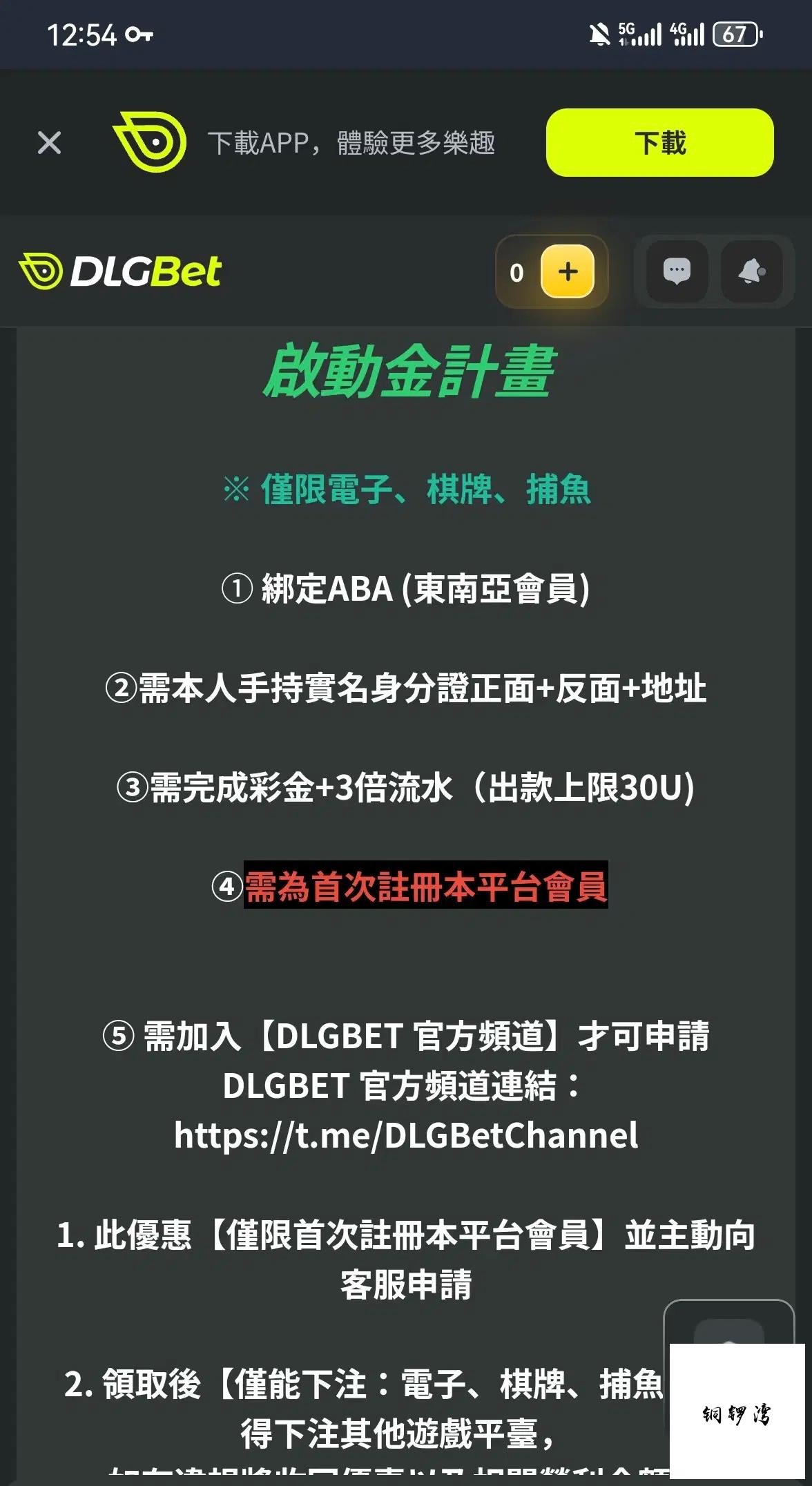
Task: Open the t.me/DLGBetChannel link
Action: (406, 1135)
